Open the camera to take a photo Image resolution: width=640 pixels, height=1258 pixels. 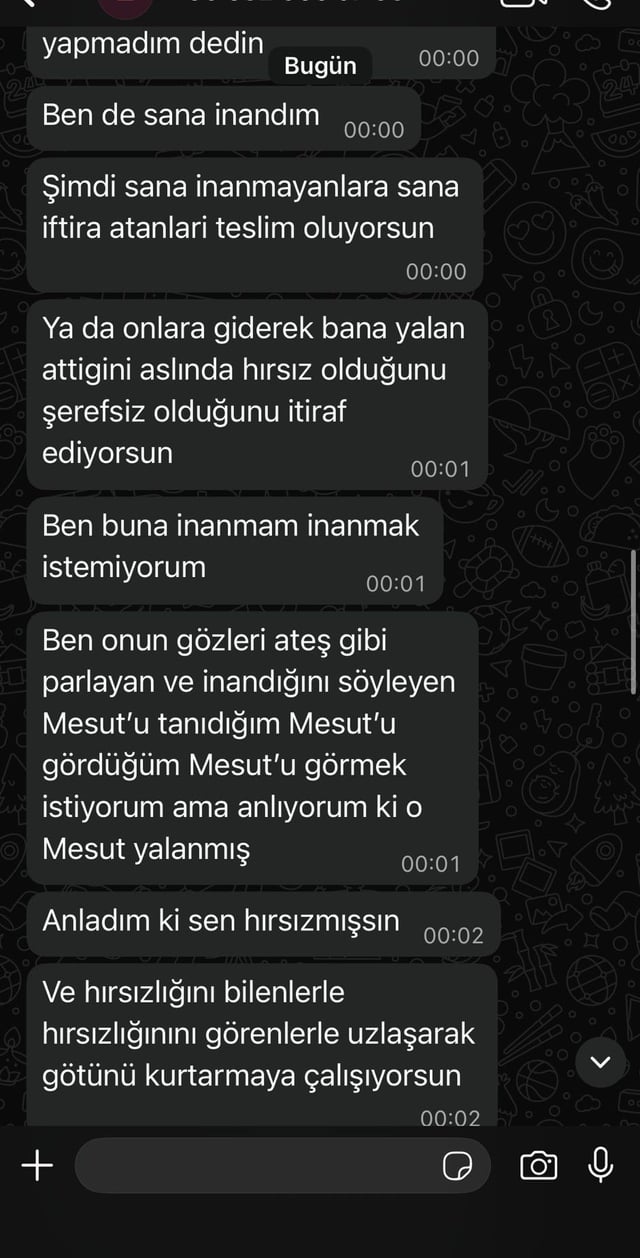pos(538,1165)
